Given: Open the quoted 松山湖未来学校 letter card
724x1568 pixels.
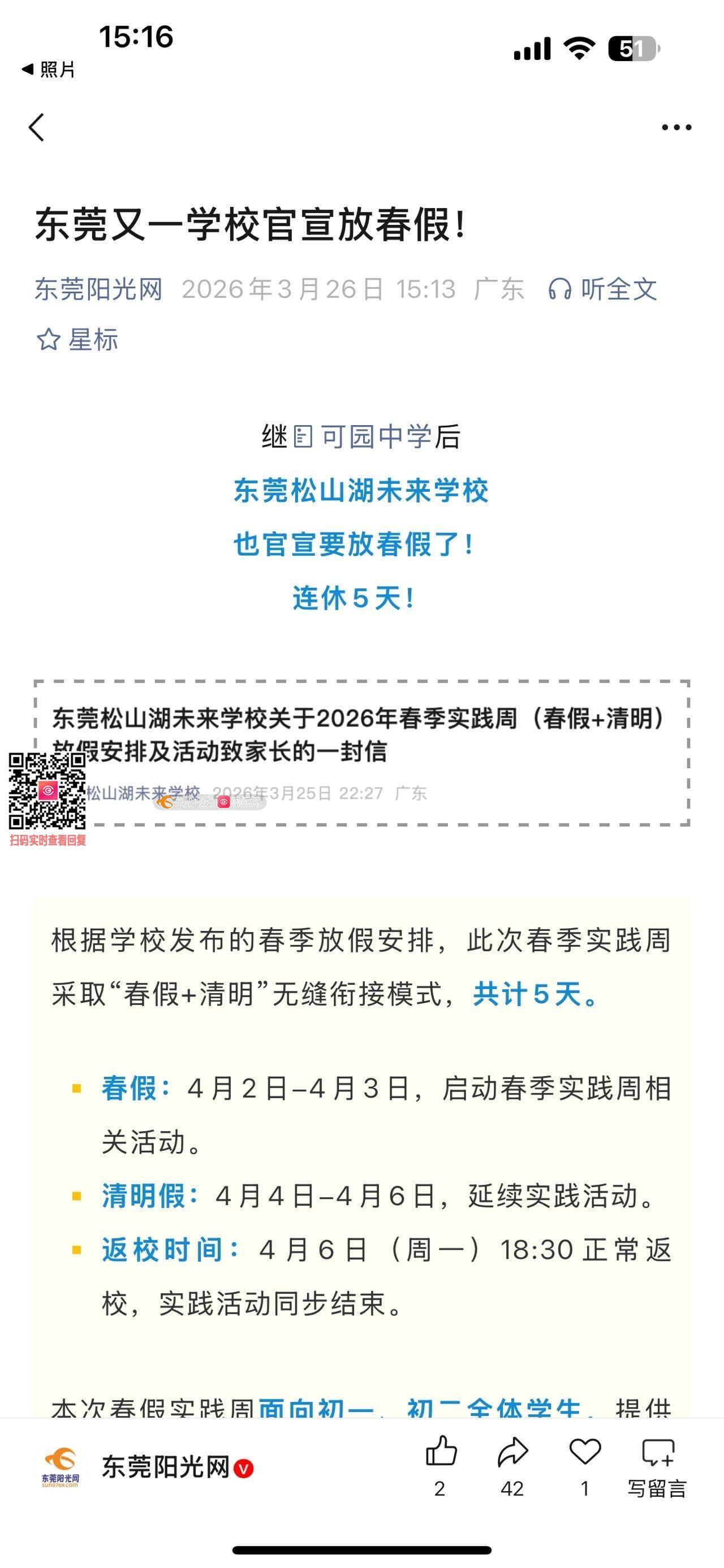Looking at the screenshot, I should 361,752.
